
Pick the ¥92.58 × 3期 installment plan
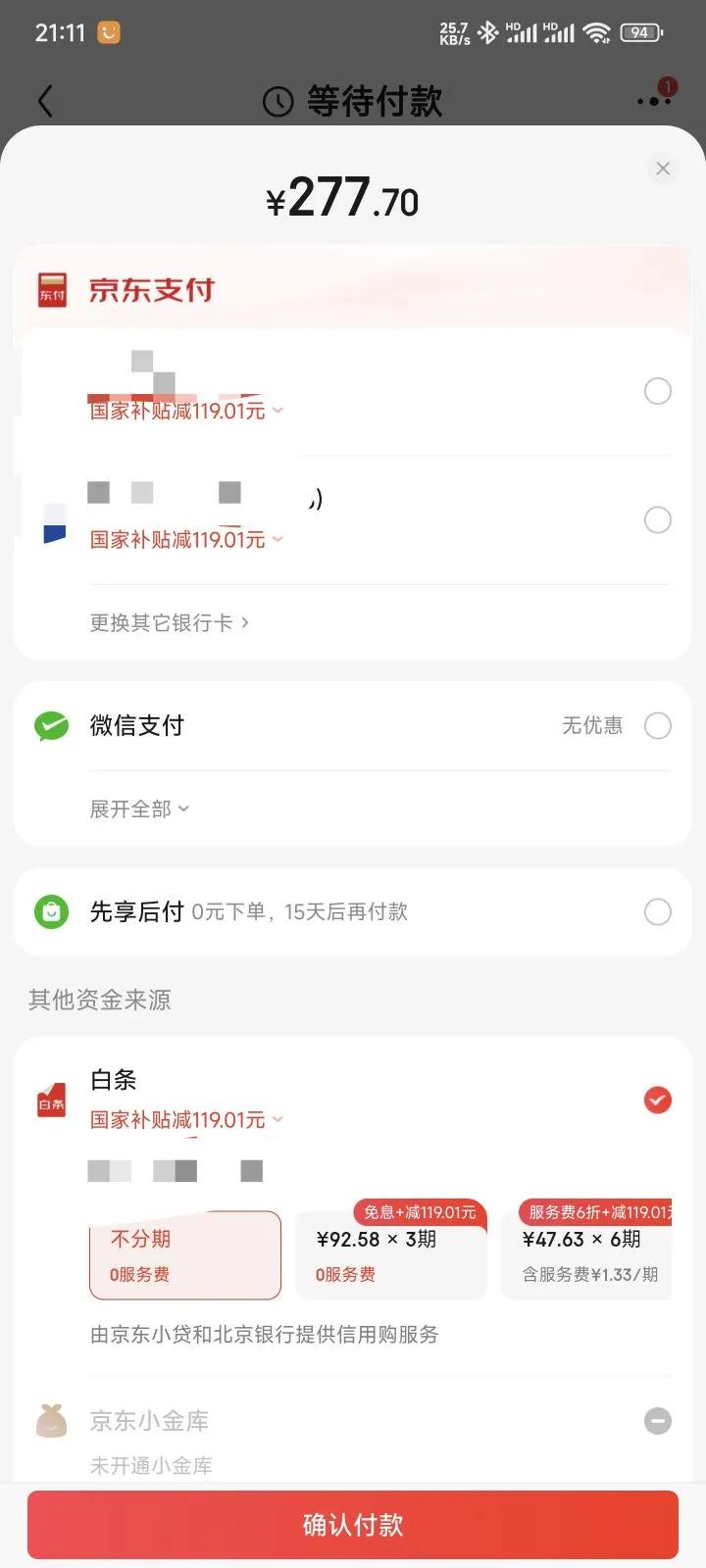coord(390,1255)
